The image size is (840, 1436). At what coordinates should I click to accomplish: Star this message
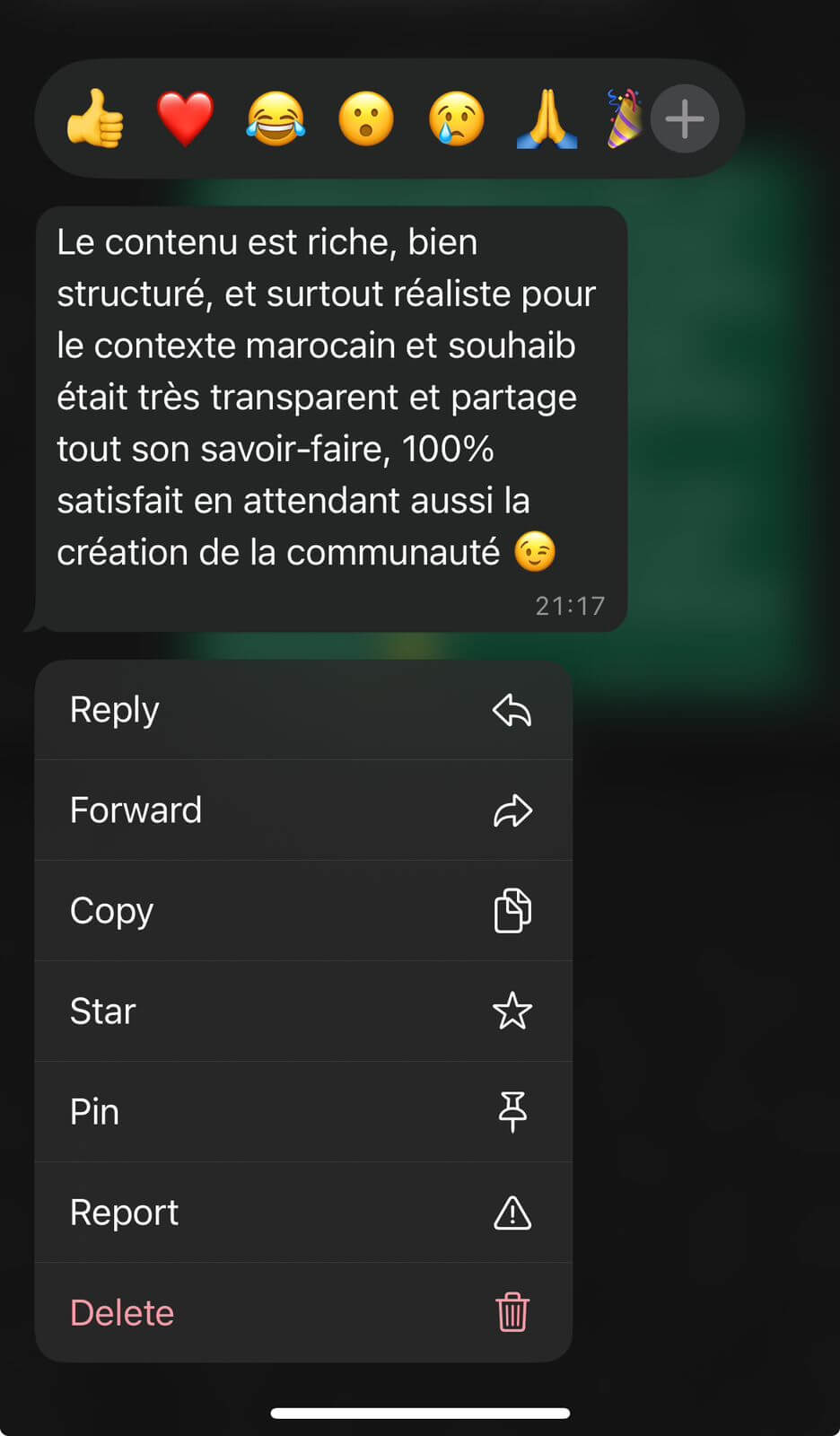303,1011
